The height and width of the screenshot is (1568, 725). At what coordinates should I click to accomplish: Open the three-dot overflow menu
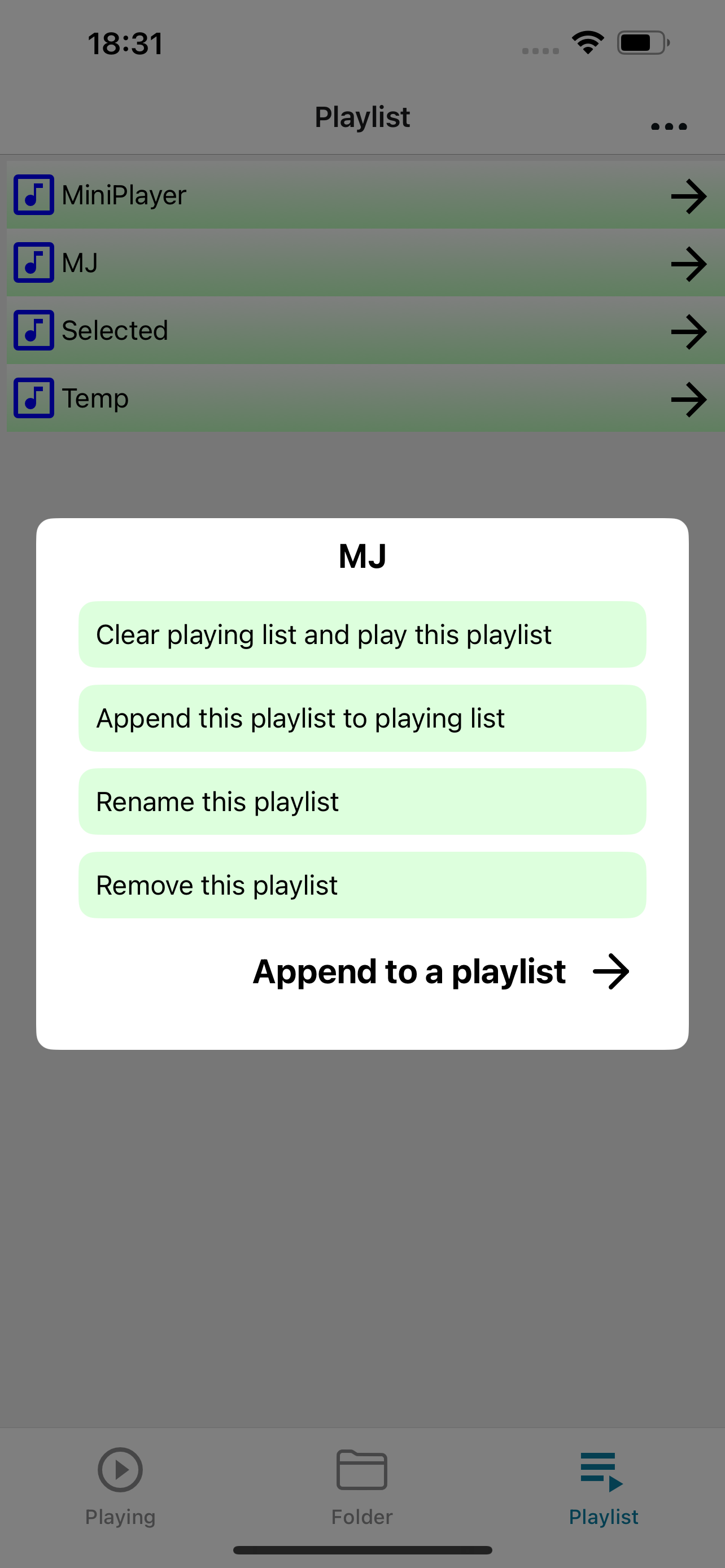tap(669, 126)
